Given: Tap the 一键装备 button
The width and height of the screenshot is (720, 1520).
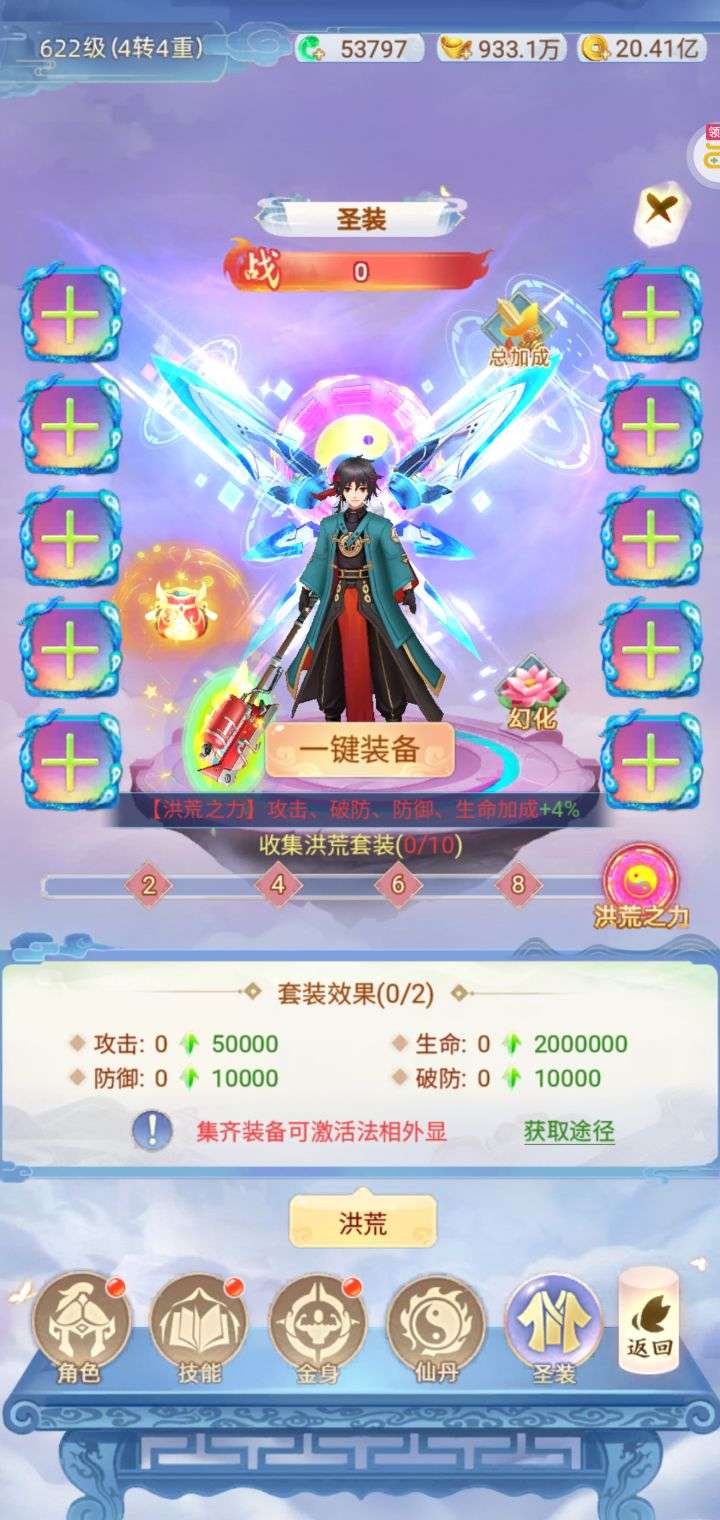Looking at the screenshot, I should tap(360, 750).
